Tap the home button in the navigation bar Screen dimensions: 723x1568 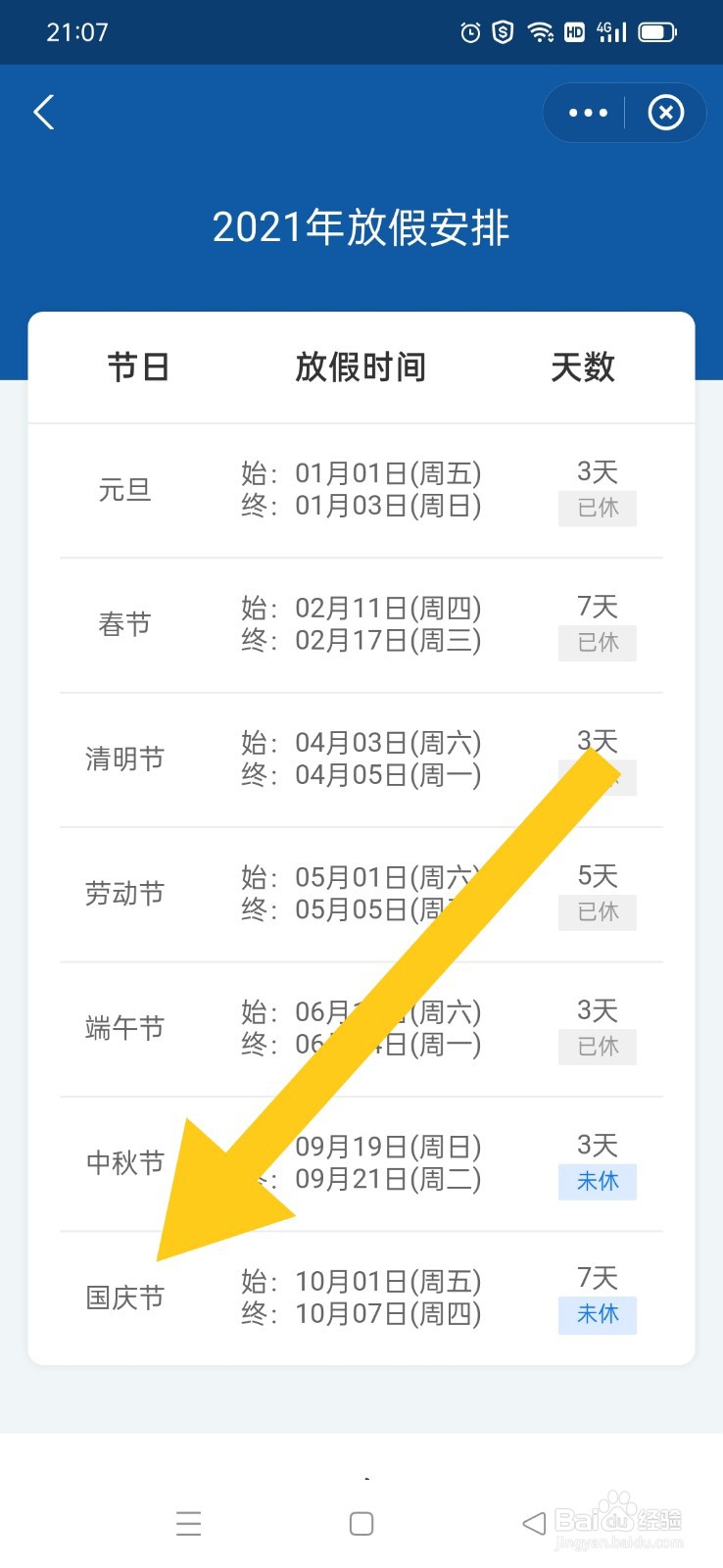pos(361,1523)
